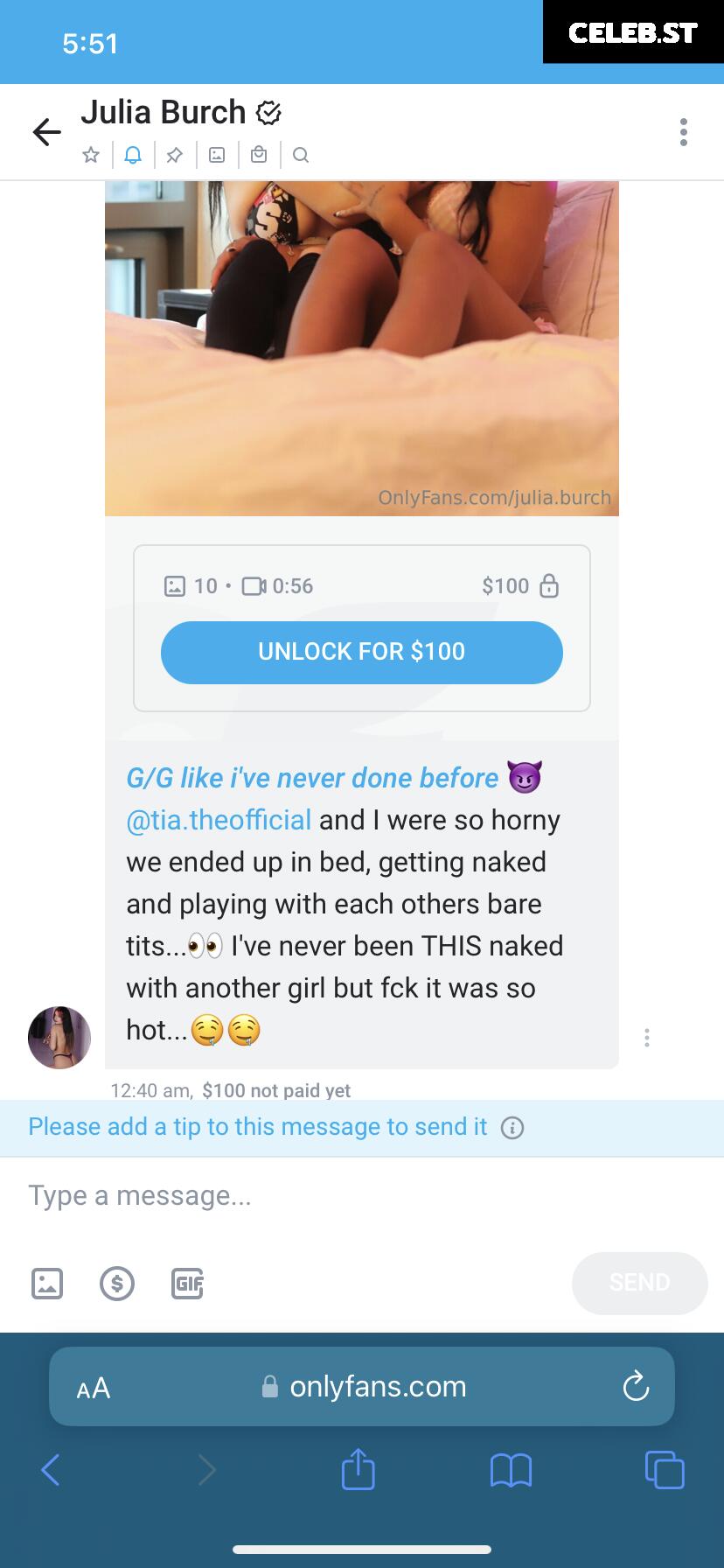Search within this conversation

[x=301, y=156]
